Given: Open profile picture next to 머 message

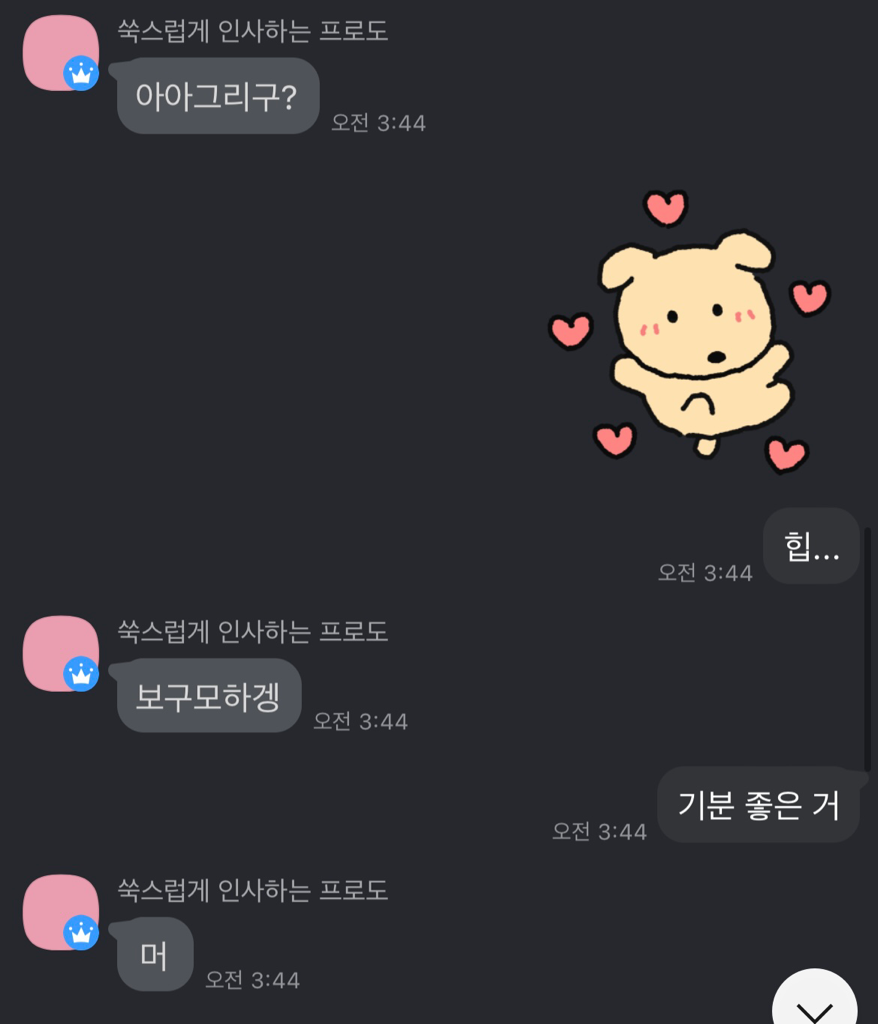Looking at the screenshot, I should pos(60,912).
